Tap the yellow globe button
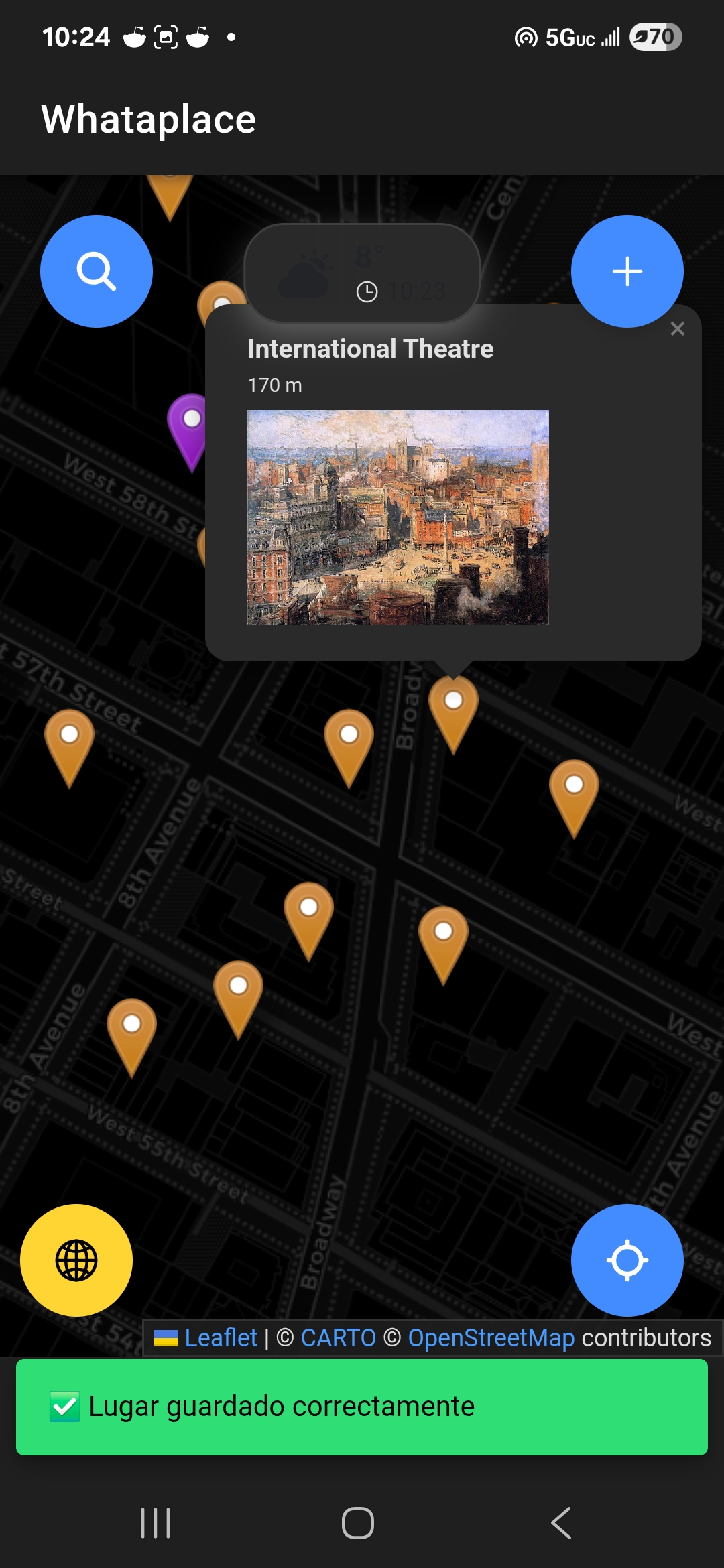 tap(76, 1260)
